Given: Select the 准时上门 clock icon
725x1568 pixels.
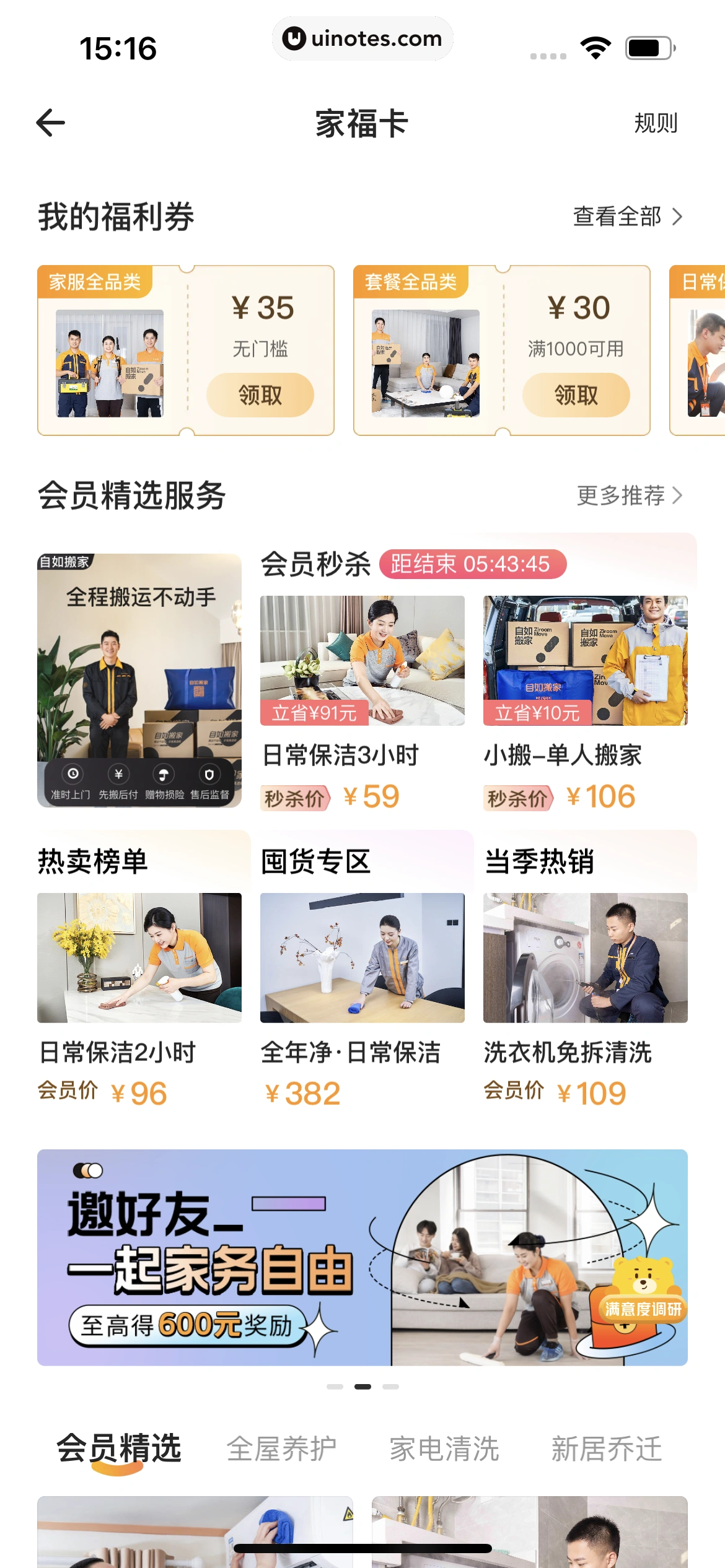Looking at the screenshot, I should click(x=72, y=775).
